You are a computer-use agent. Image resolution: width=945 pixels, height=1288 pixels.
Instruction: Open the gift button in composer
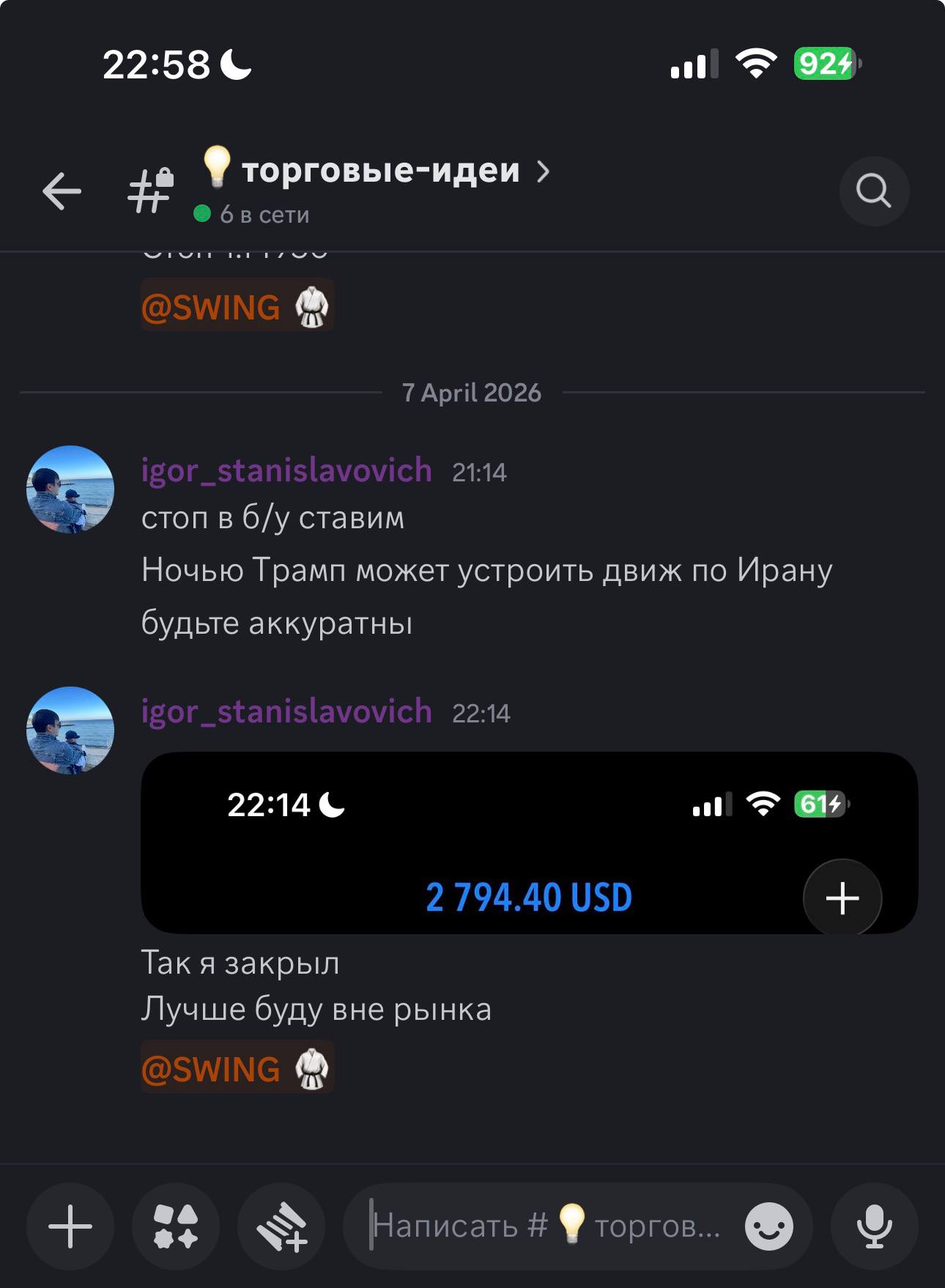click(x=281, y=1226)
